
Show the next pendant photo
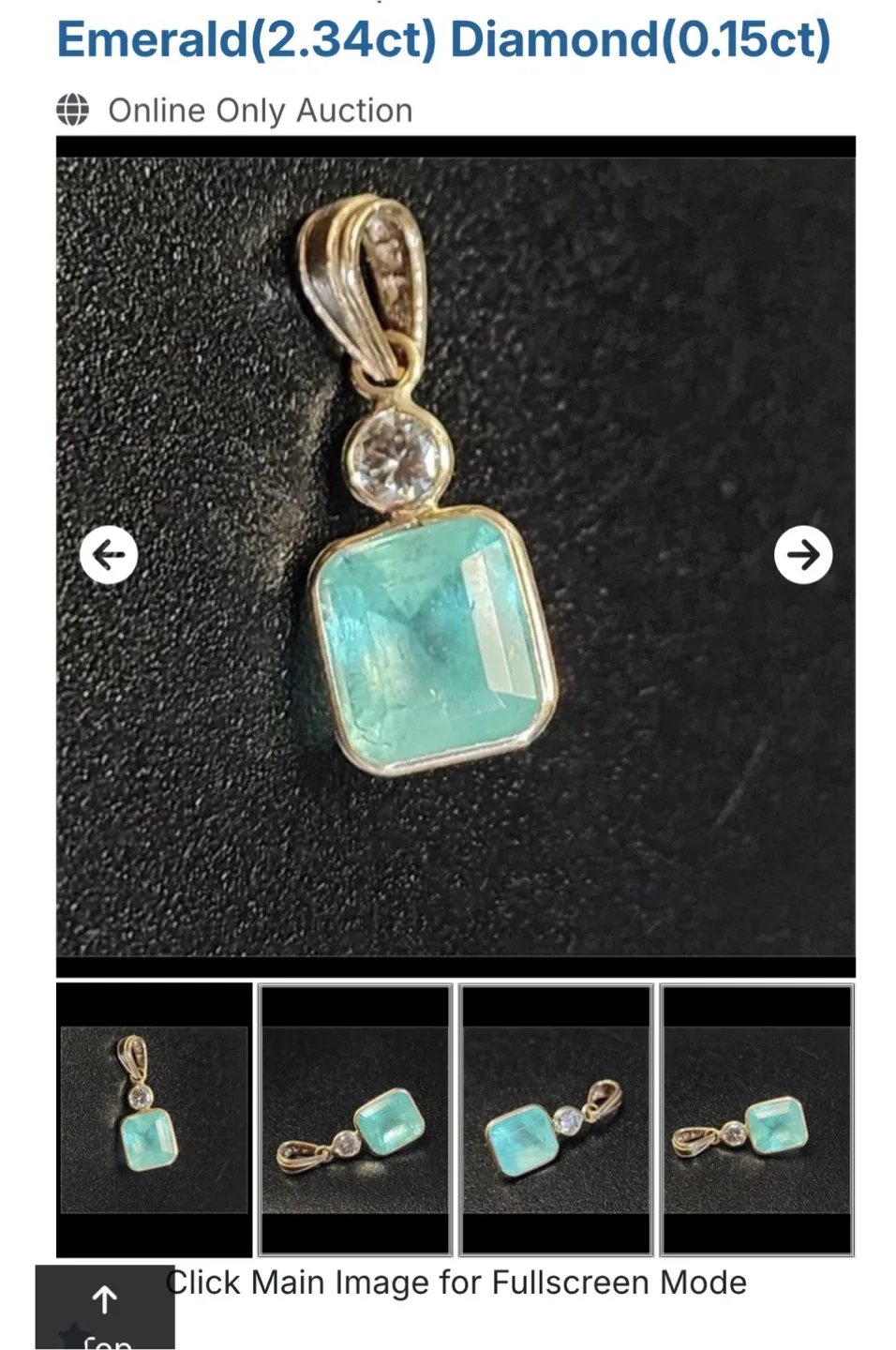[x=803, y=555]
